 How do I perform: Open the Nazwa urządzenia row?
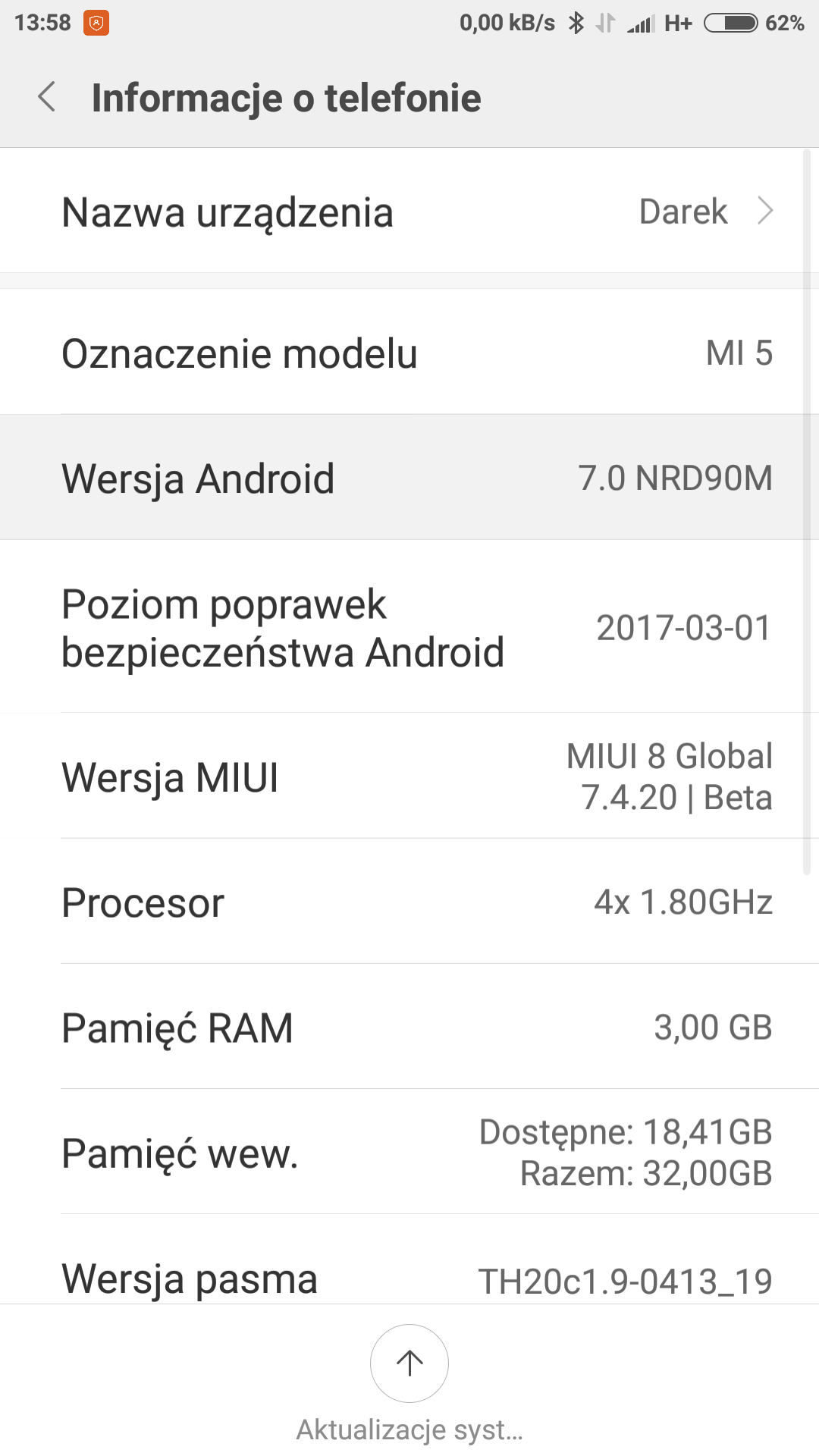click(409, 212)
